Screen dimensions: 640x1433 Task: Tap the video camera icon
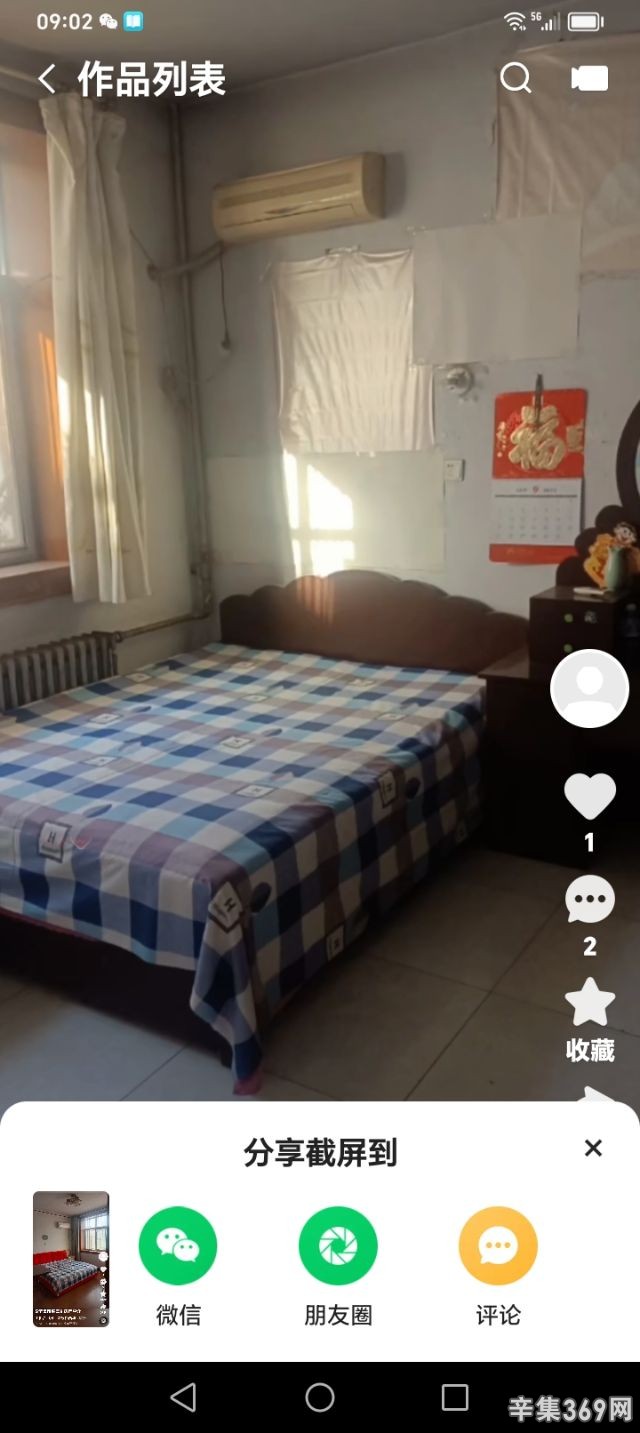590,79
